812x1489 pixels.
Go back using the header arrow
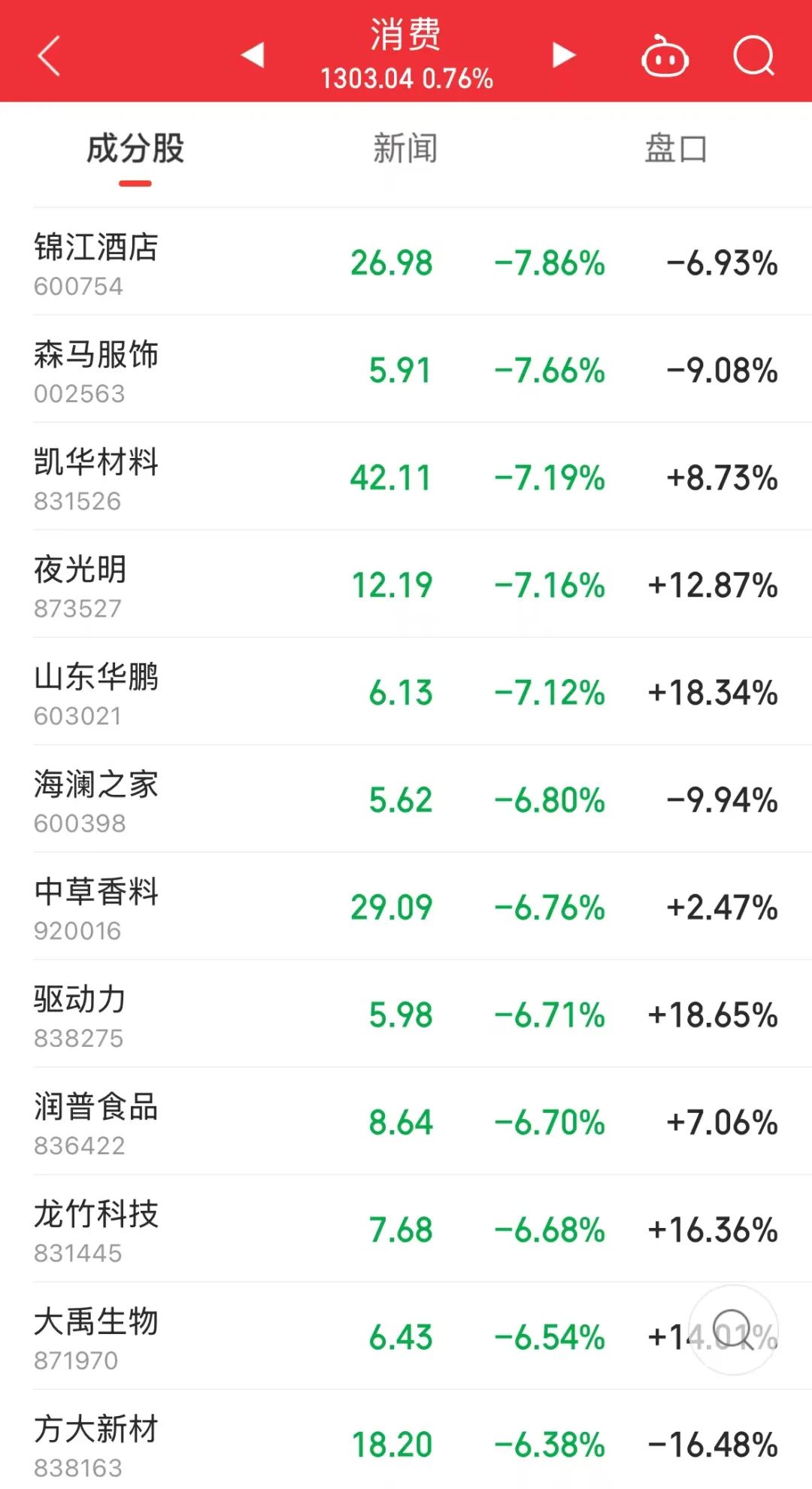50,56
